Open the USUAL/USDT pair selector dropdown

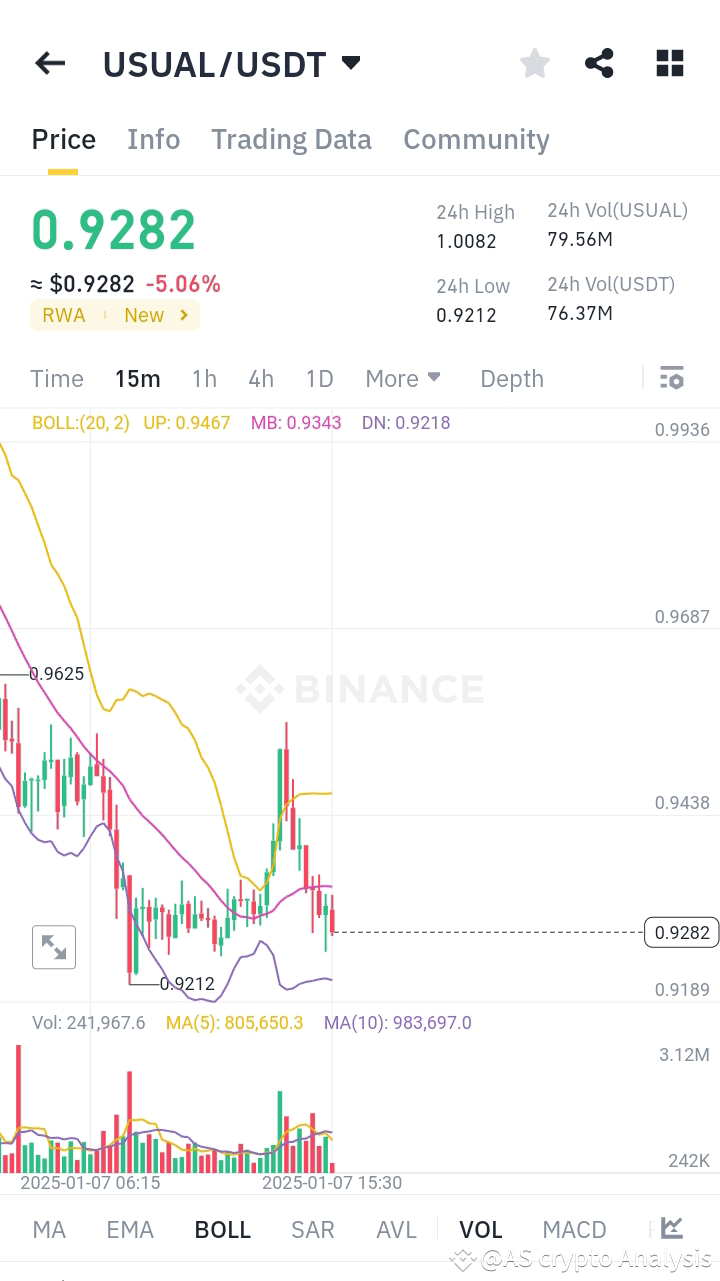click(x=349, y=62)
